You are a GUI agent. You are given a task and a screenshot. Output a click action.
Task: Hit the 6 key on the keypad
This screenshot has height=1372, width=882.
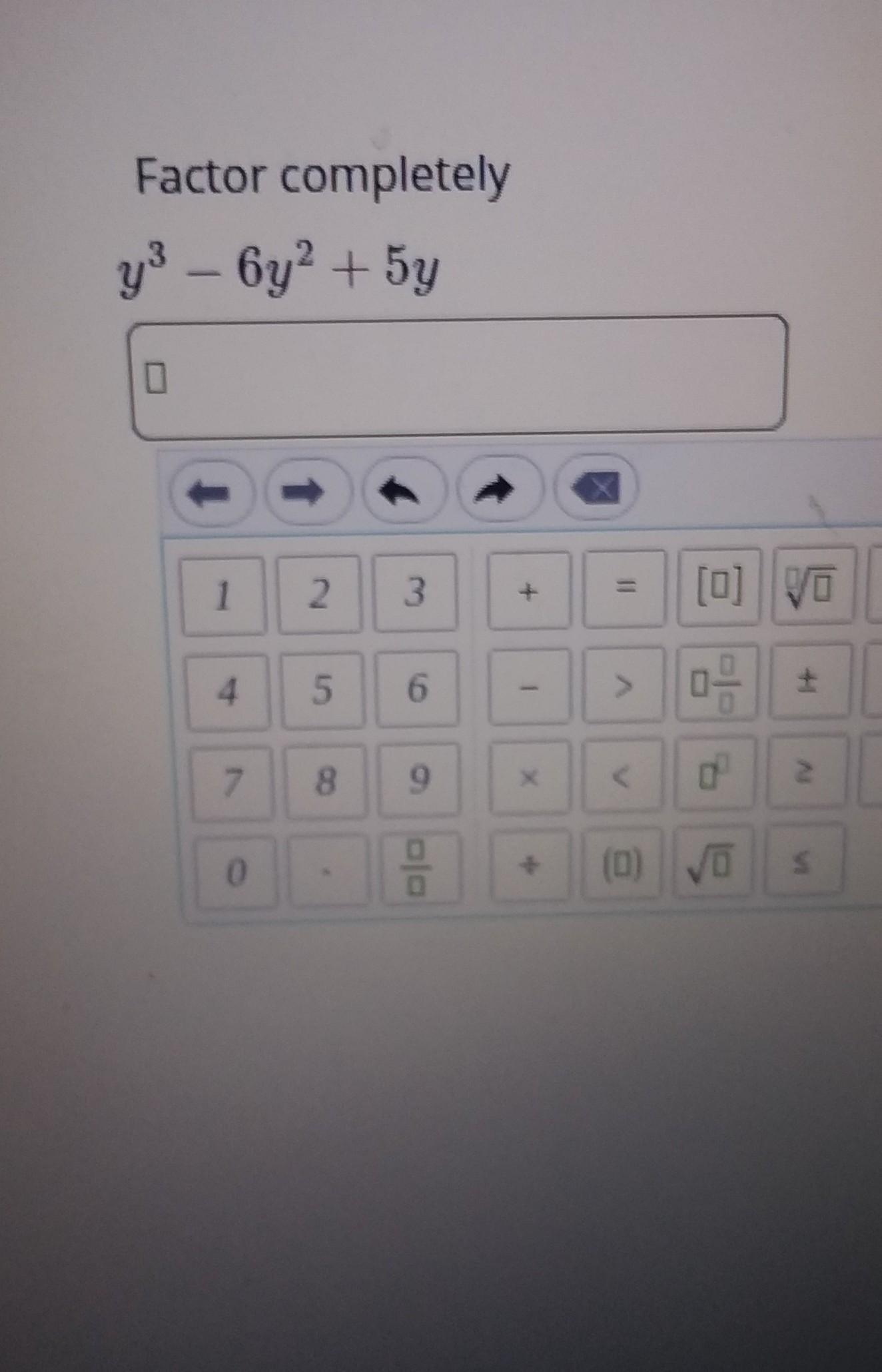[x=417, y=688]
